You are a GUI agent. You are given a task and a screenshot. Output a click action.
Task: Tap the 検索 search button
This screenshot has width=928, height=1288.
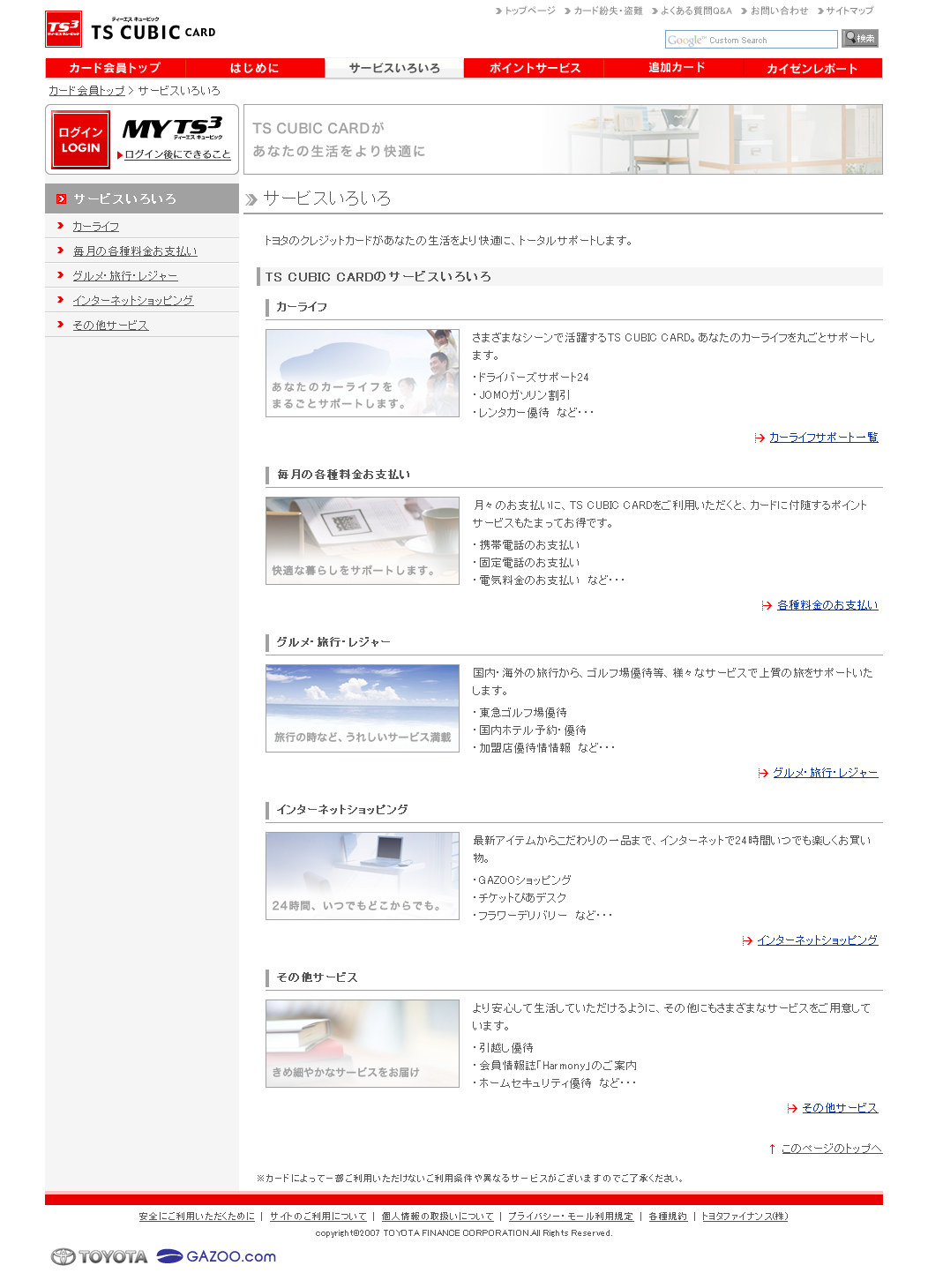(x=860, y=38)
